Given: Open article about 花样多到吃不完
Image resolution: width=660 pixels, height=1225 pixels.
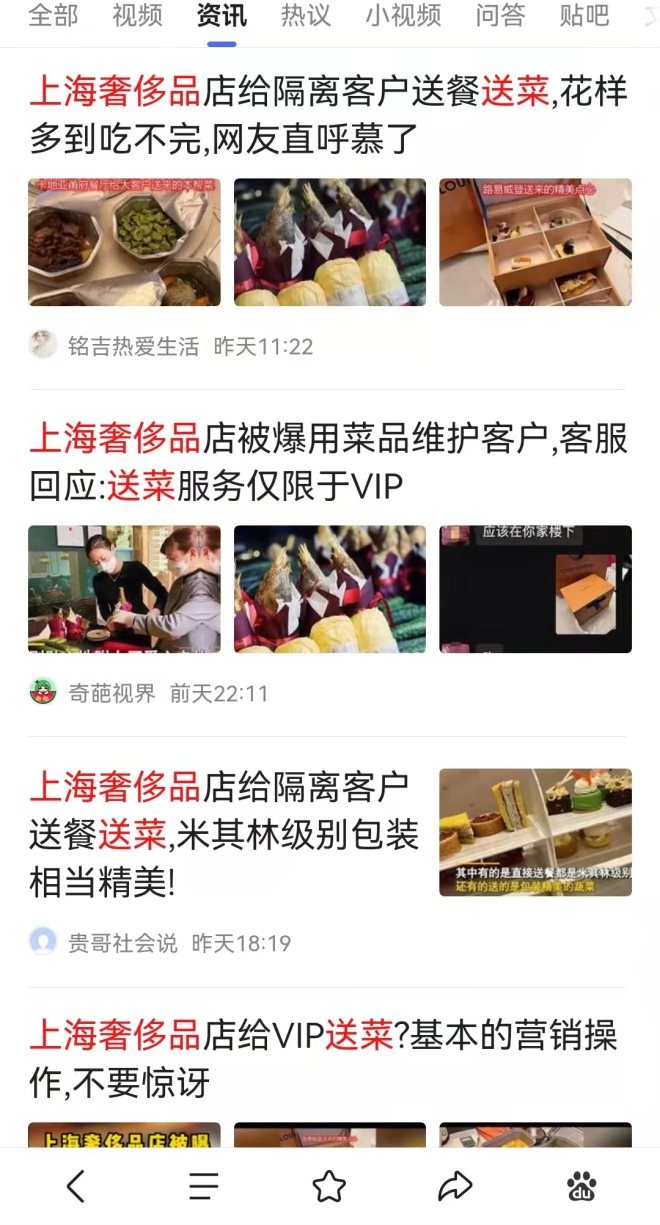Looking at the screenshot, I should click(x=328, y=115).
